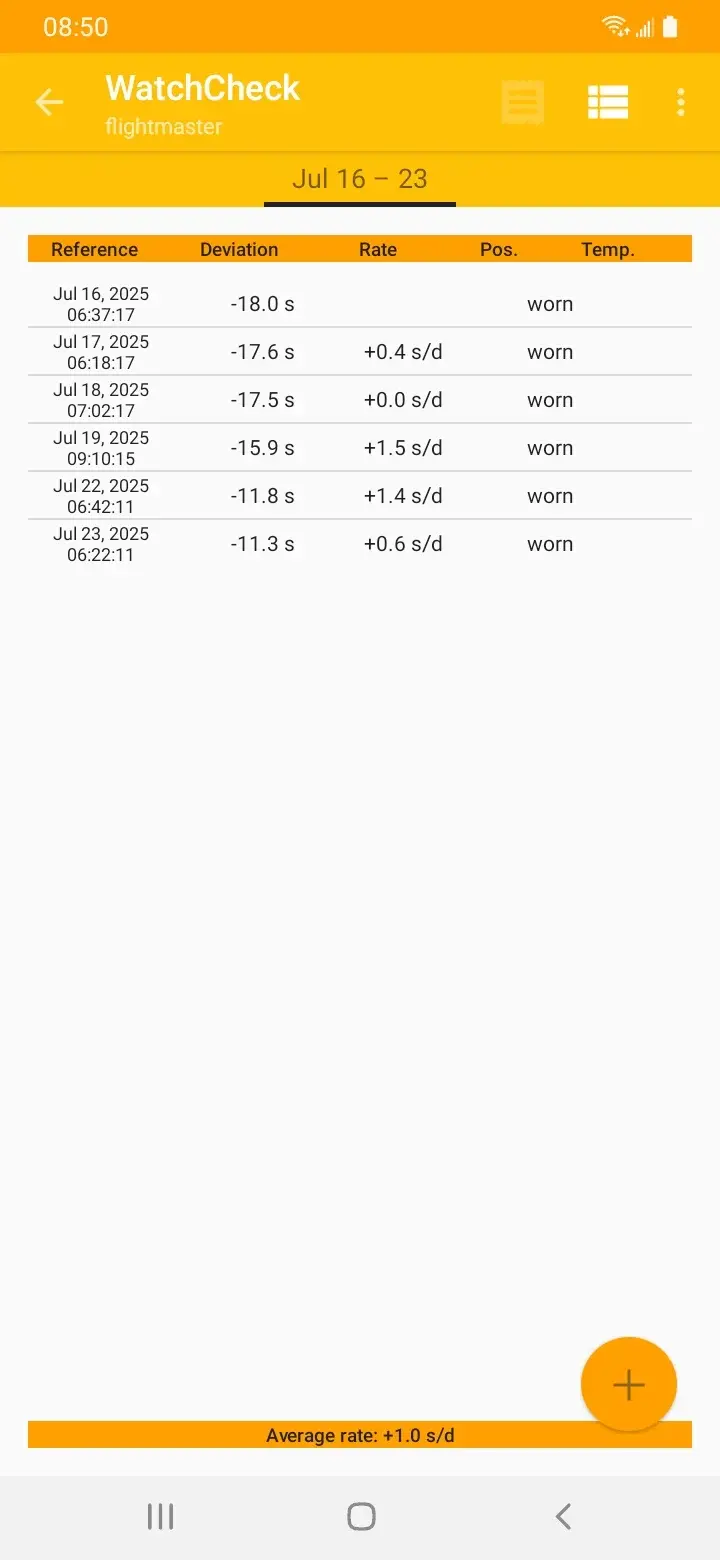The height and width of the screenshot is (1560, 720).
Task: Click the WatchCheck title text
Action: (x=202, y=88)
